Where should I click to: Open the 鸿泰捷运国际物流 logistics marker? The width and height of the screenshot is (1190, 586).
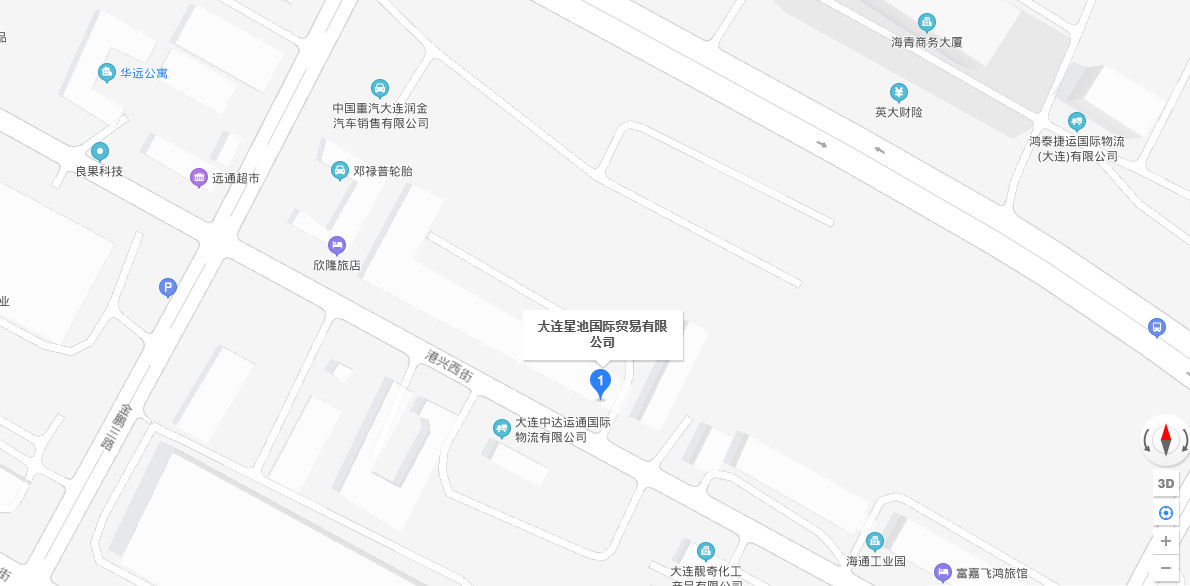1076,122
